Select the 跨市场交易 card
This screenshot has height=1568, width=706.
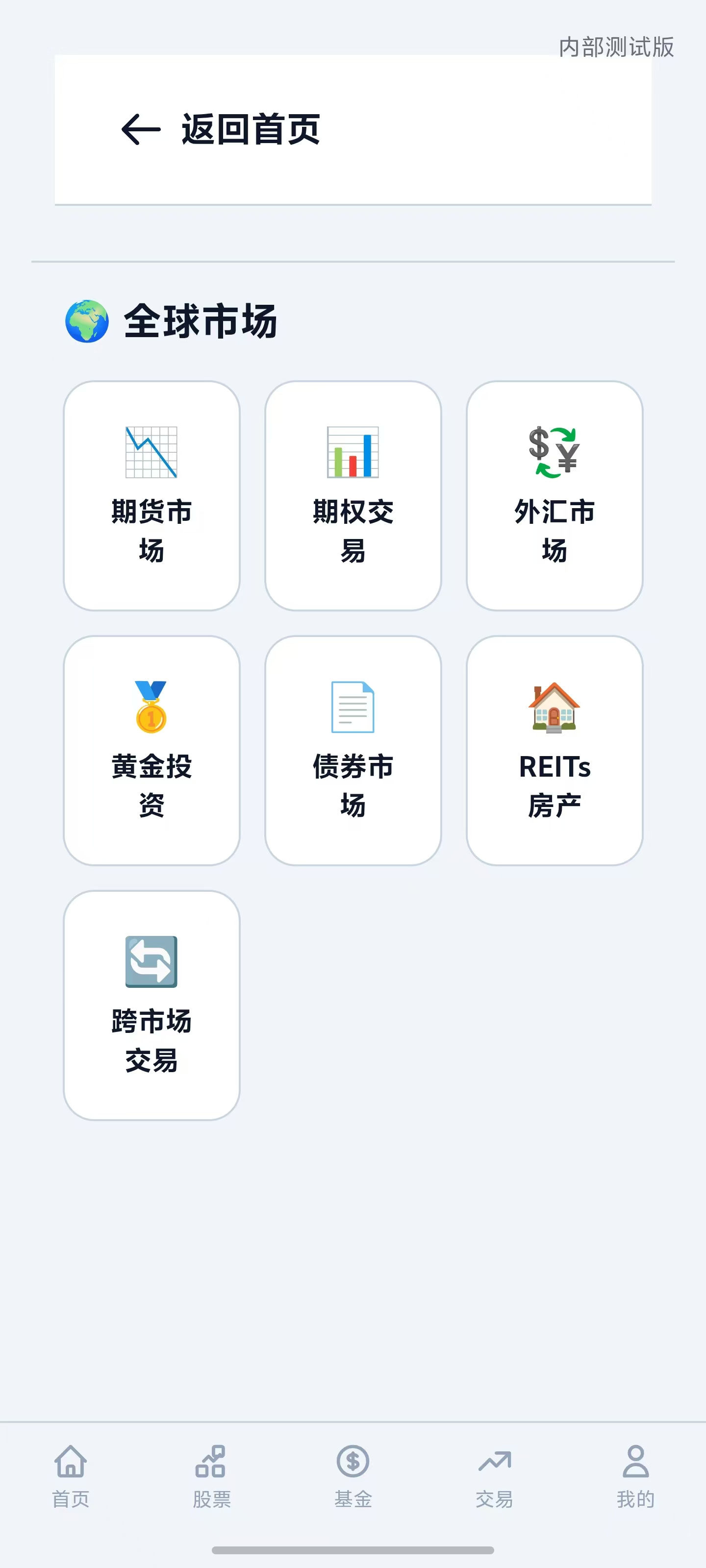tap(151, 1005)
